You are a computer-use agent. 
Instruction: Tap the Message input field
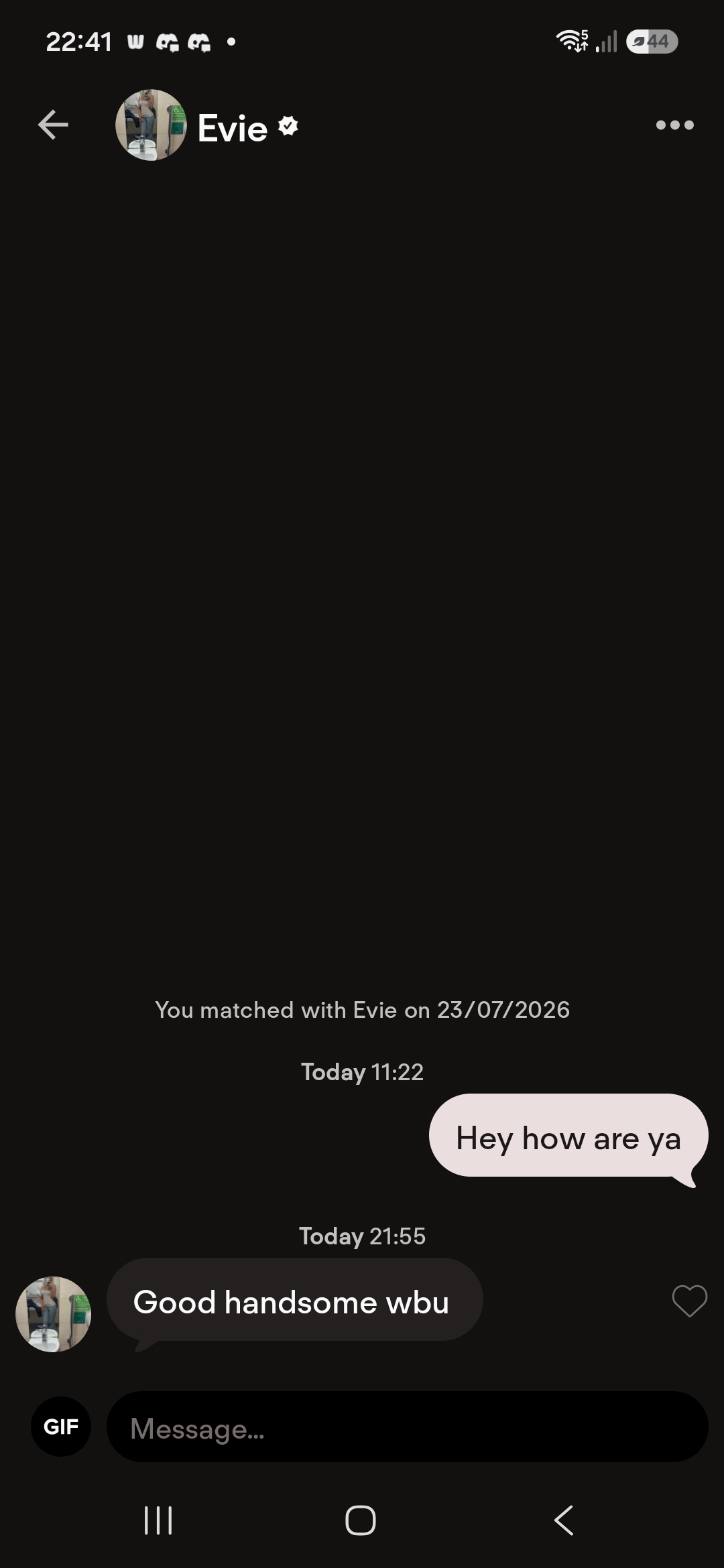pyautogui.click(x=407, y=1427)
